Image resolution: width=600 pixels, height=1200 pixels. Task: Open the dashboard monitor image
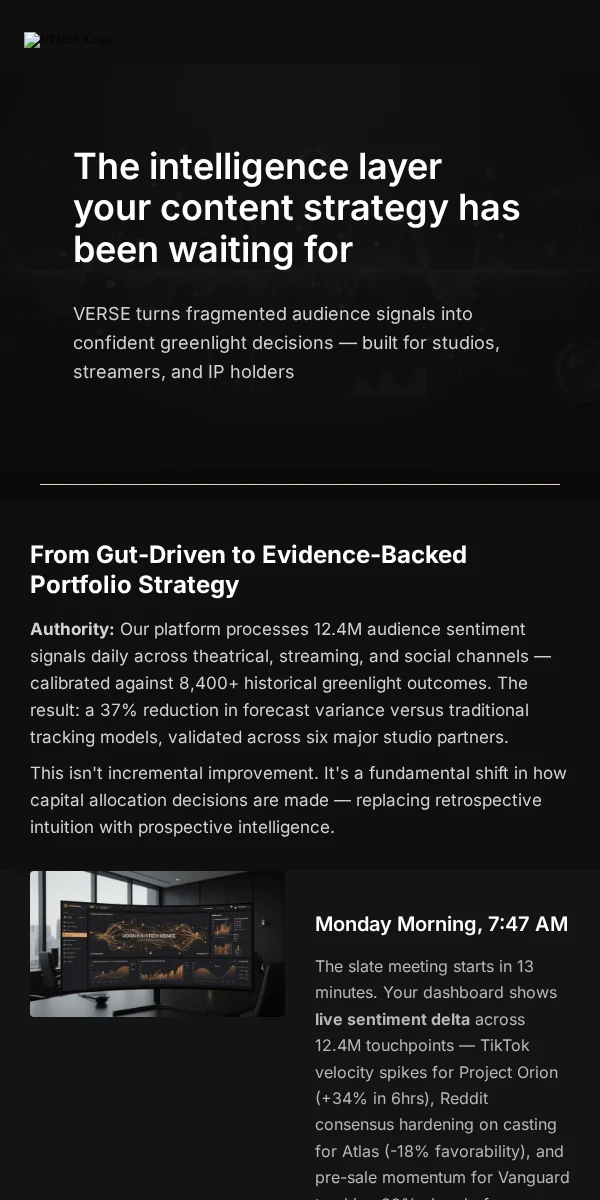pos(157,944)
